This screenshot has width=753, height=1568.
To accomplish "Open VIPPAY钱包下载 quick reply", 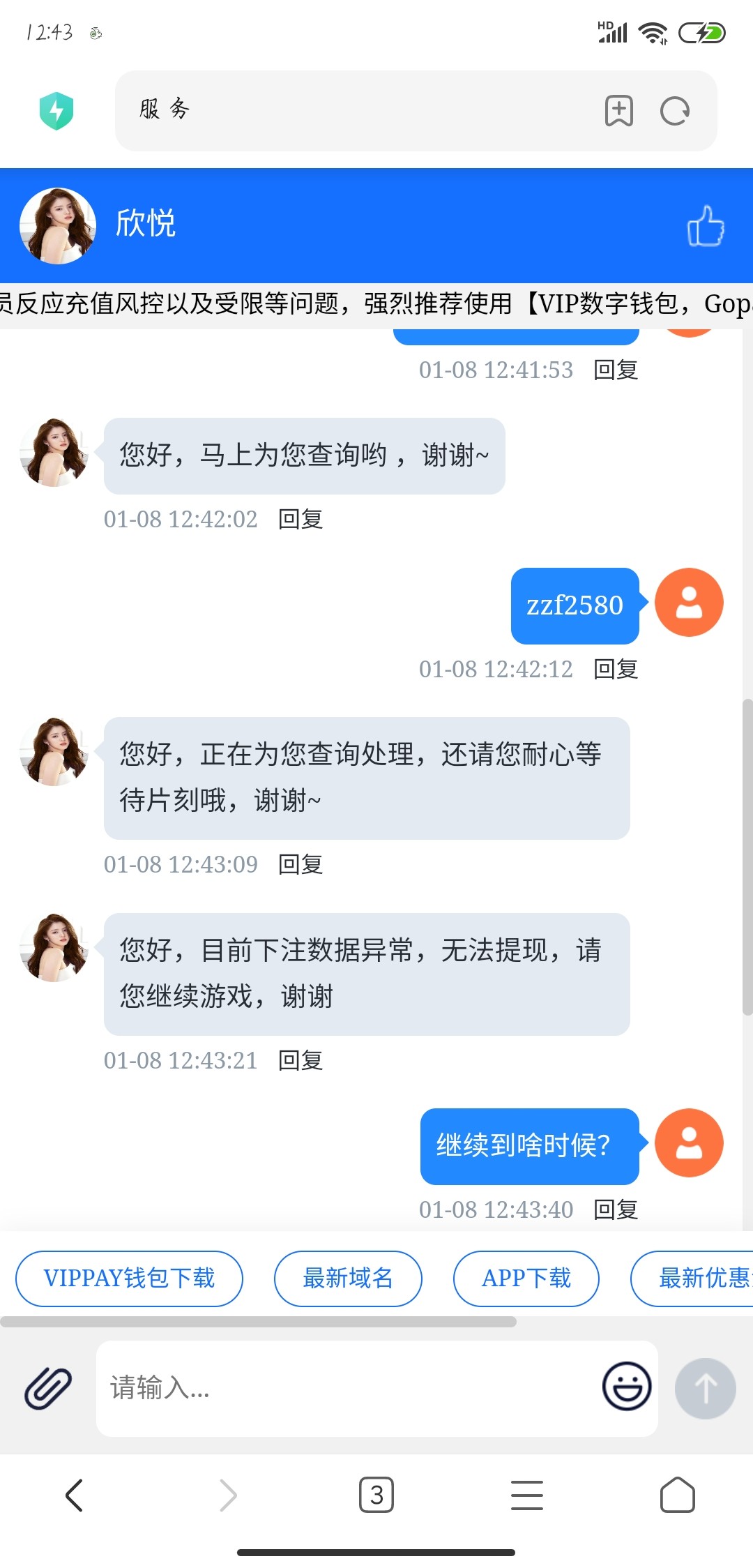I will (x=129, y=1278).
